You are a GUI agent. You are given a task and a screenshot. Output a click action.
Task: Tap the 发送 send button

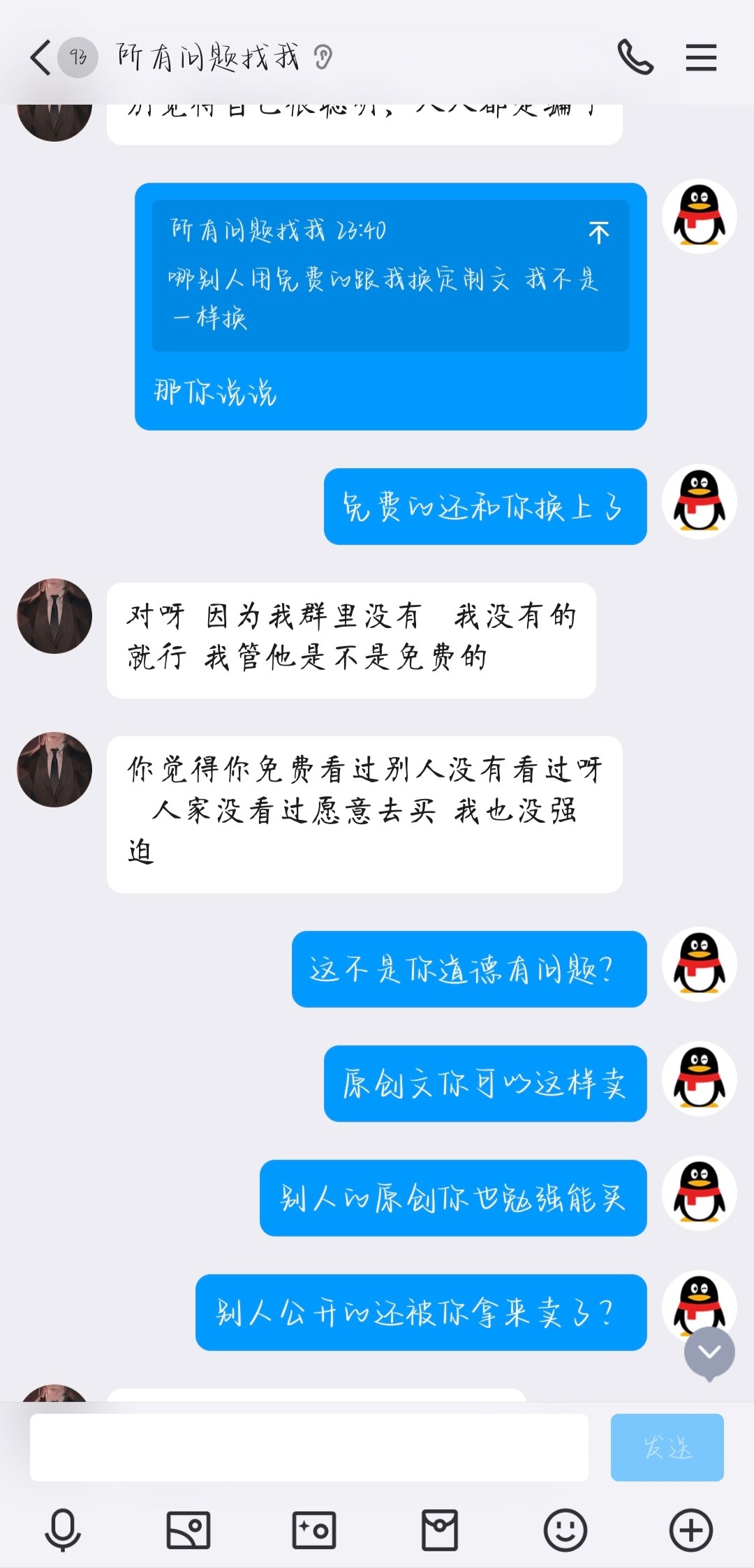click(x=667, y=1448)
